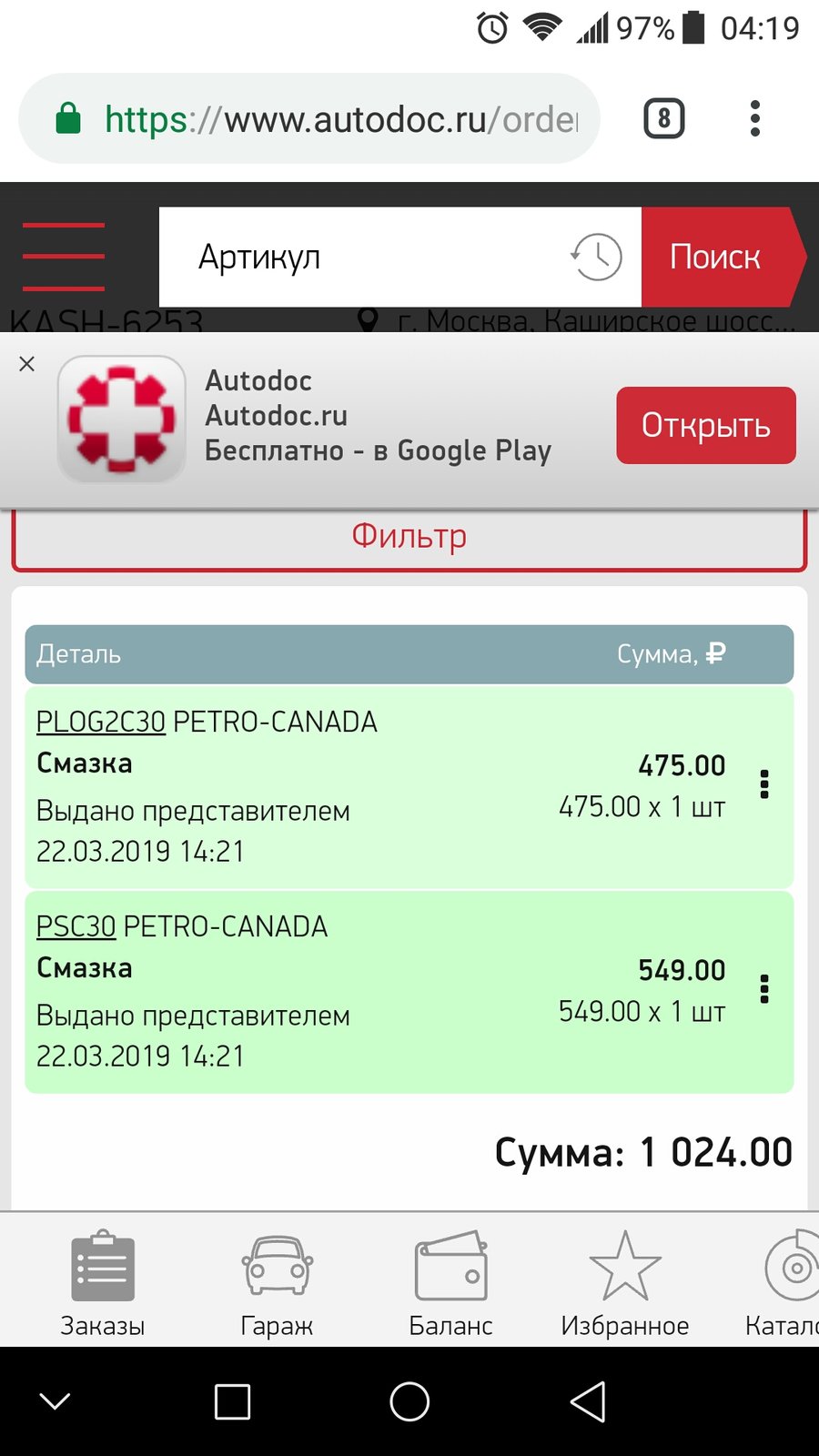Open the Chrome overflow menu
The image size is (819, 1456).
(x=754, y=118)
